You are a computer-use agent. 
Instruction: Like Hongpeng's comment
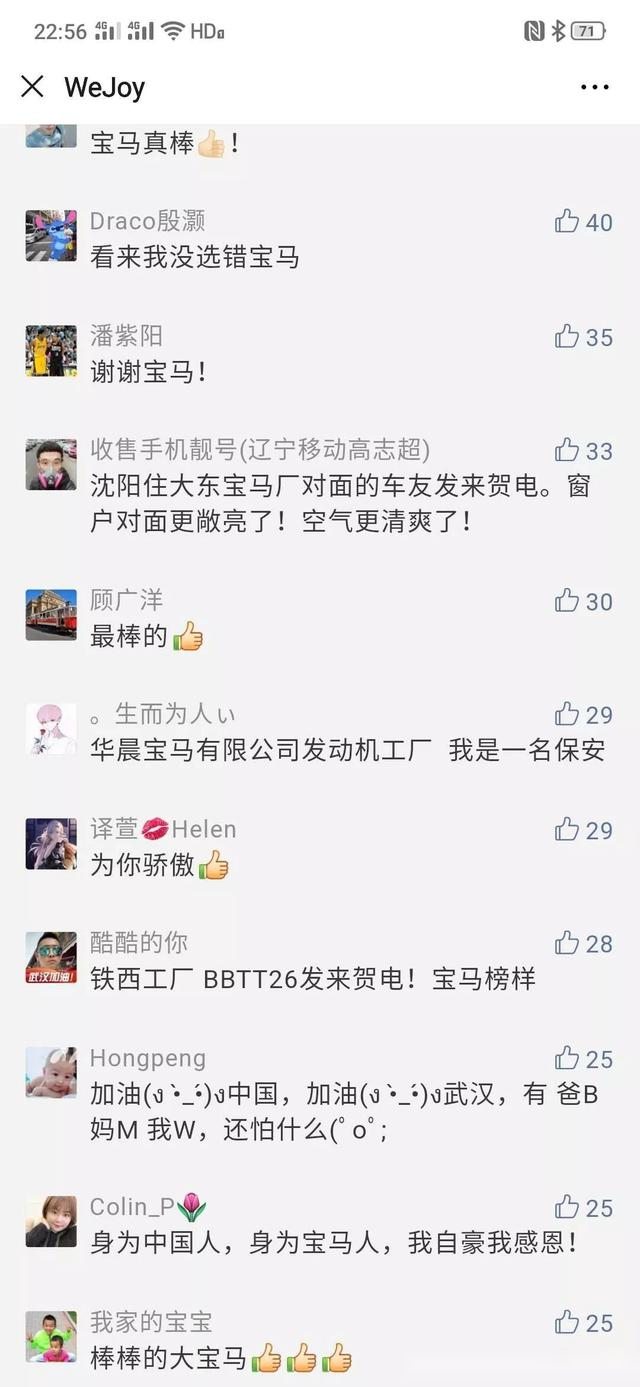pyautogui.click(x=568, y=1058)
